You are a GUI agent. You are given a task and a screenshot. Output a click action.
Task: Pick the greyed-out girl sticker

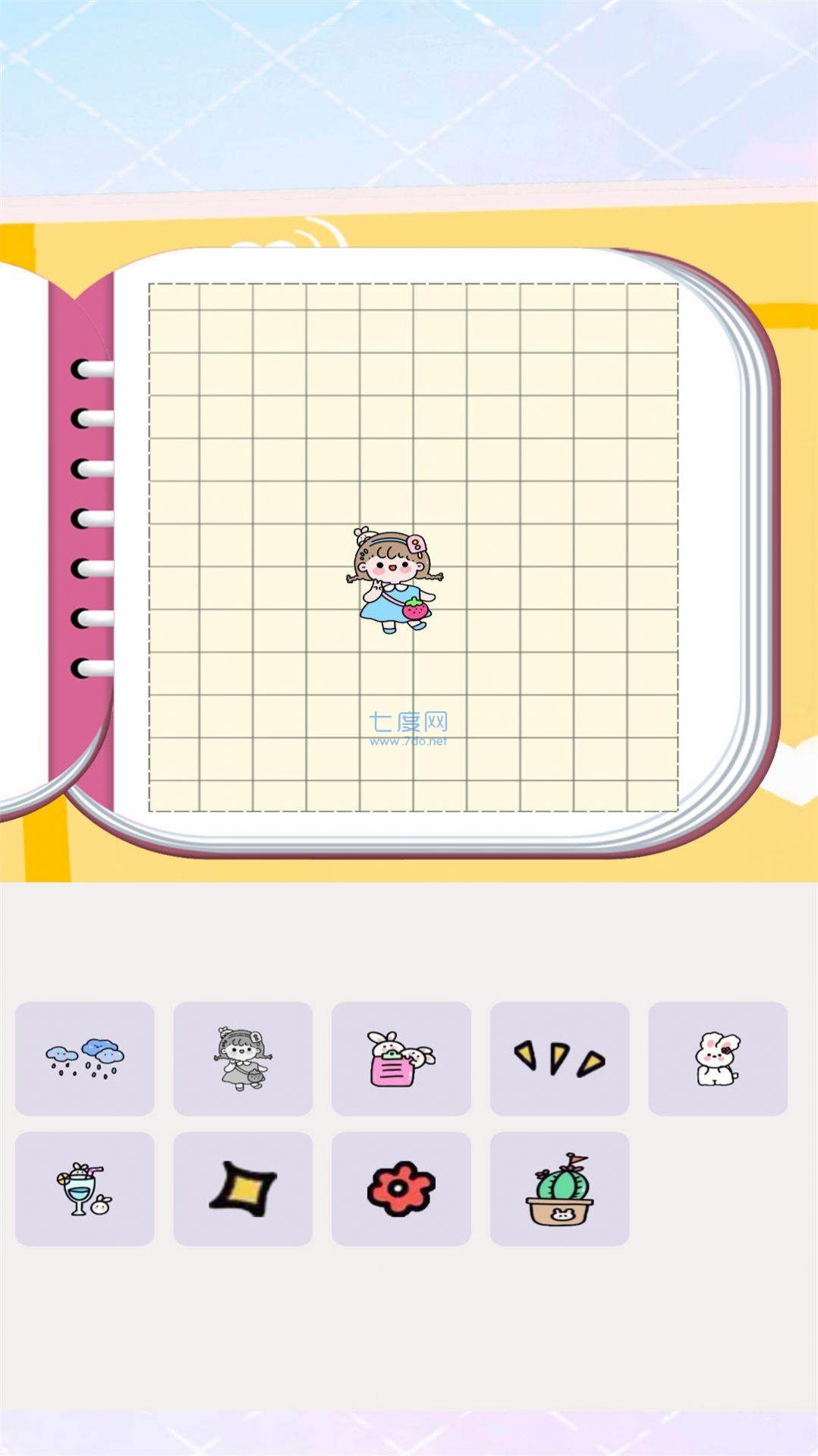[243, 1058]
